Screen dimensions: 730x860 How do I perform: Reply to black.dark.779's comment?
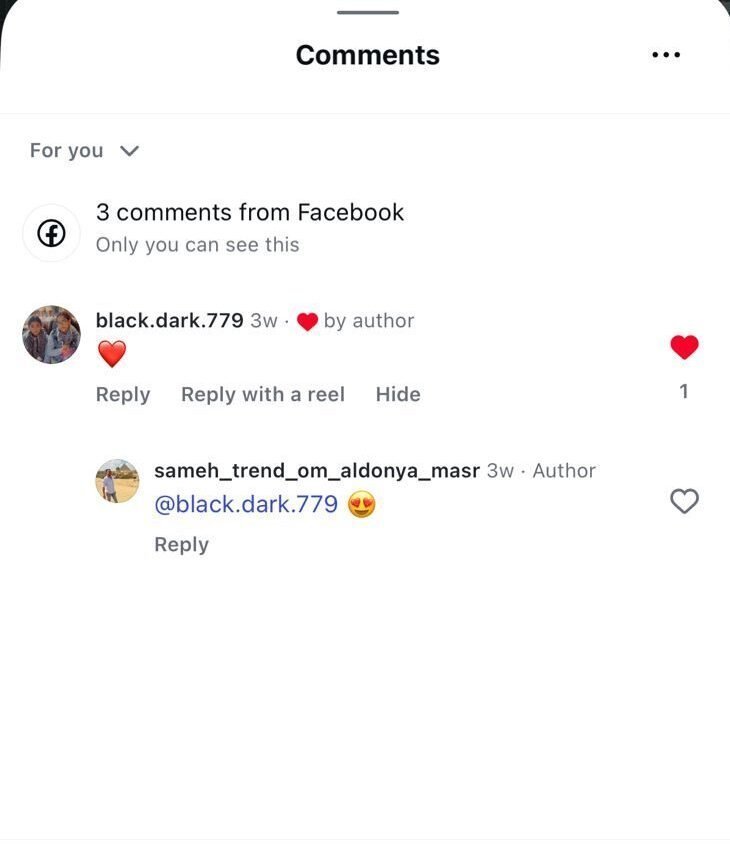(x=122, y=395)
